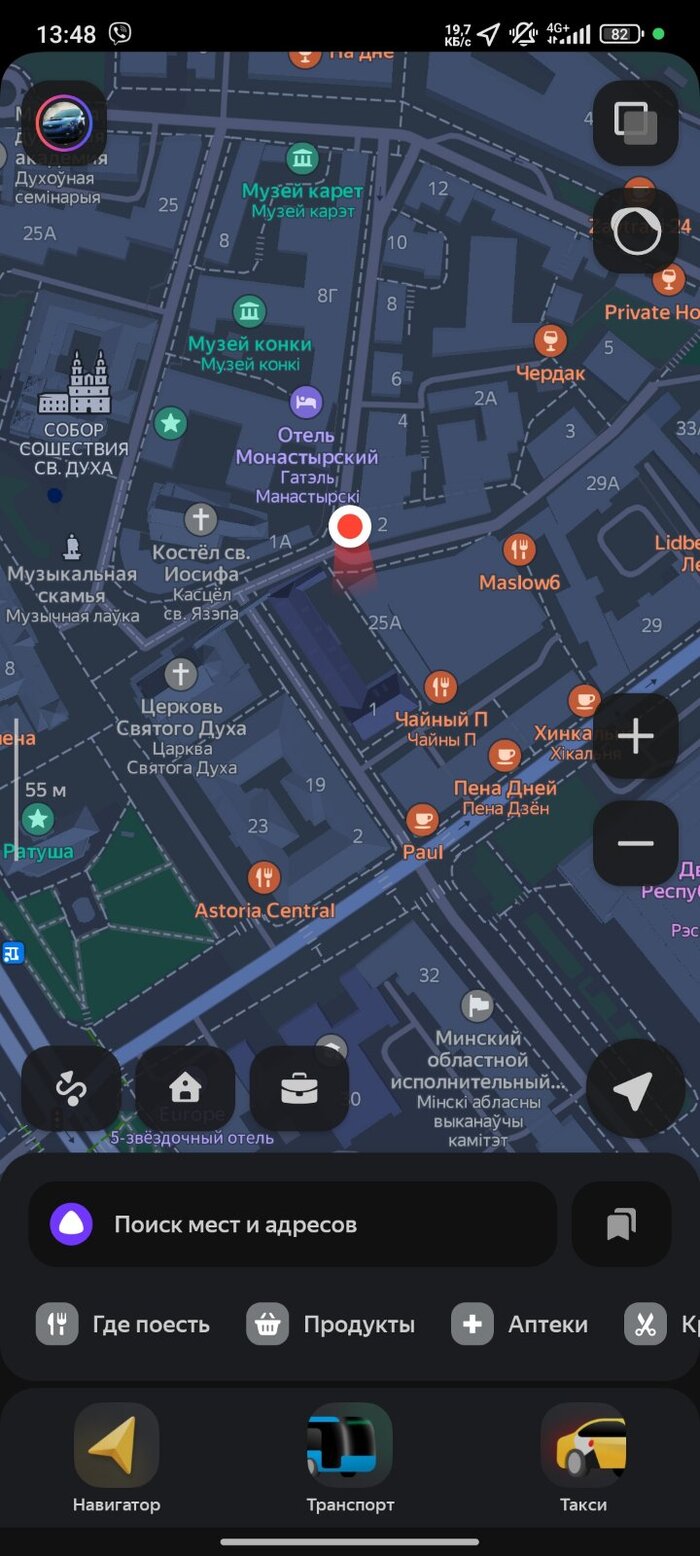Zoom out of the map
The image size is (700, 1556).
click(635, 843)
